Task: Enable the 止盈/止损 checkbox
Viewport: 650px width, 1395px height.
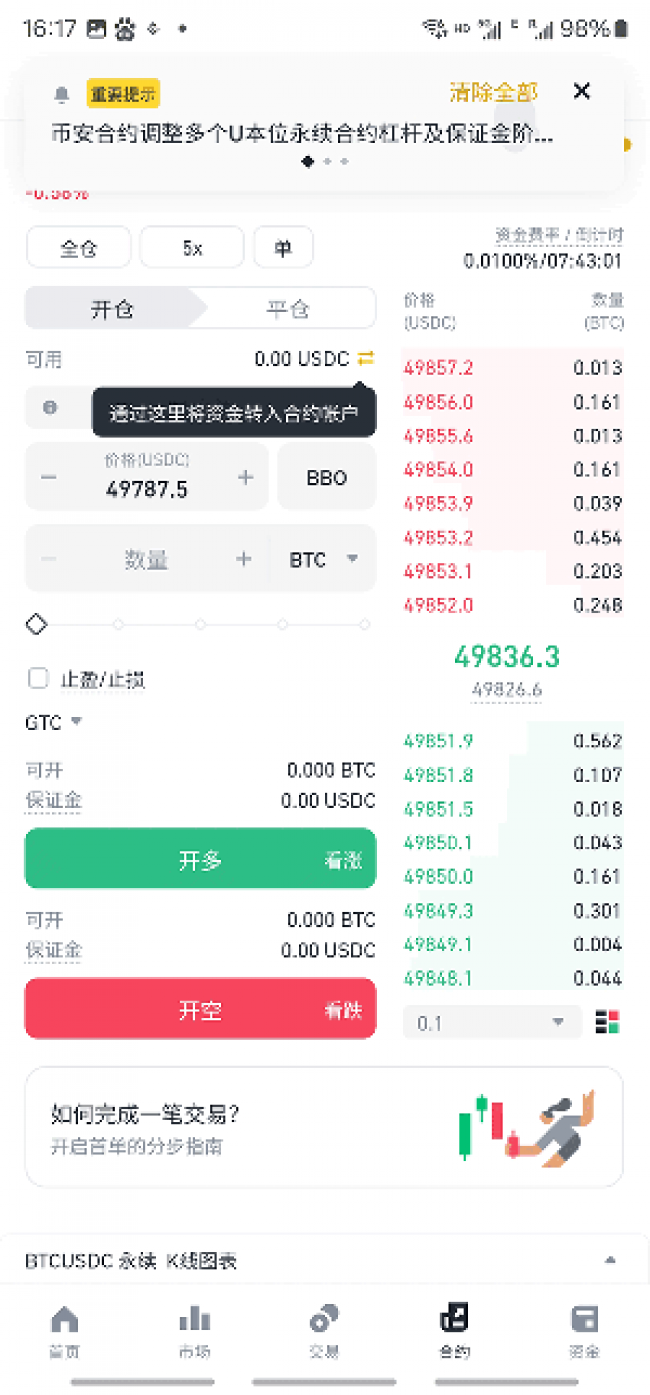Action: (x=38, y=679)
